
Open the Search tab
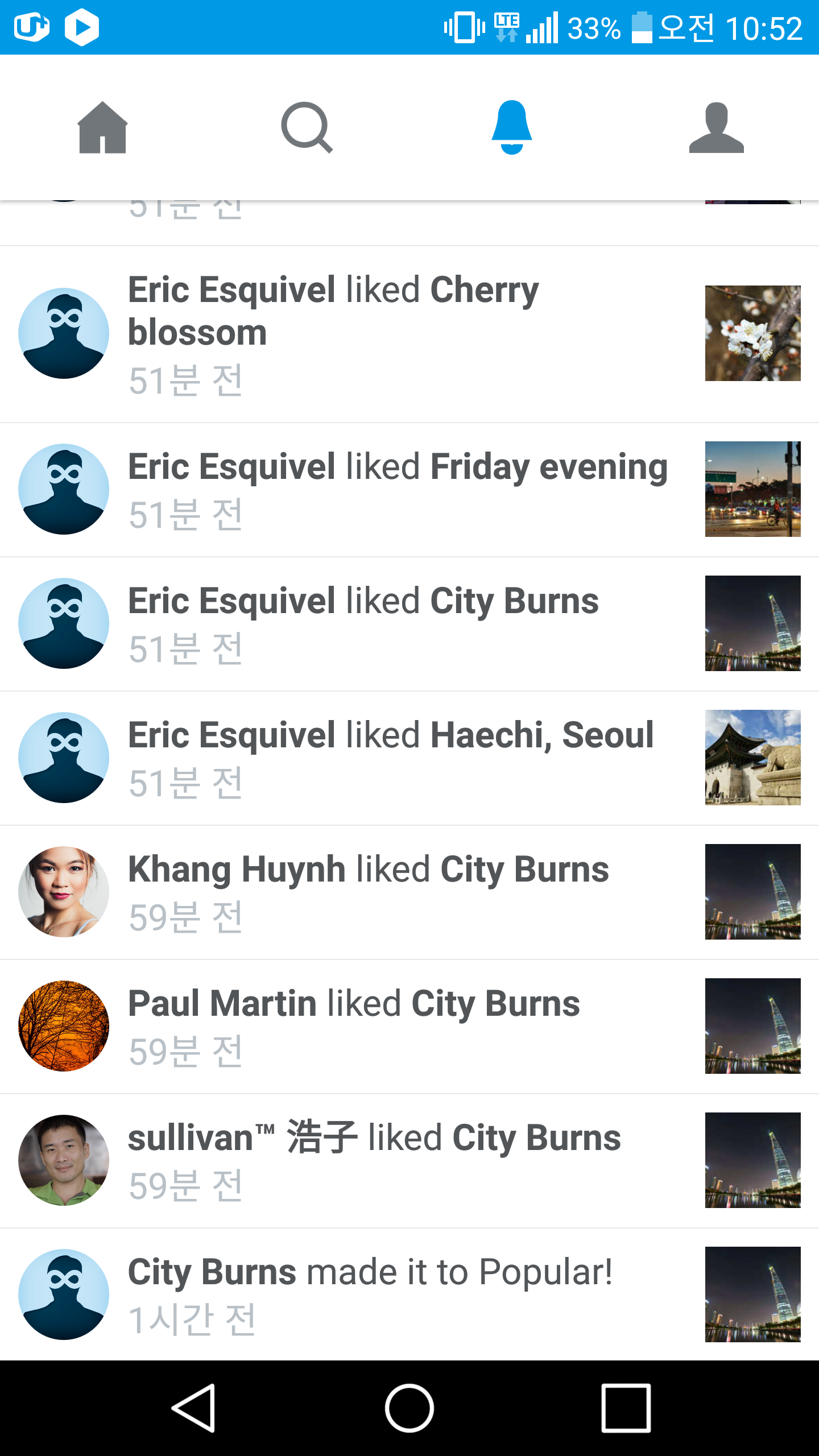pyautogui.click(x=307, y=127)
